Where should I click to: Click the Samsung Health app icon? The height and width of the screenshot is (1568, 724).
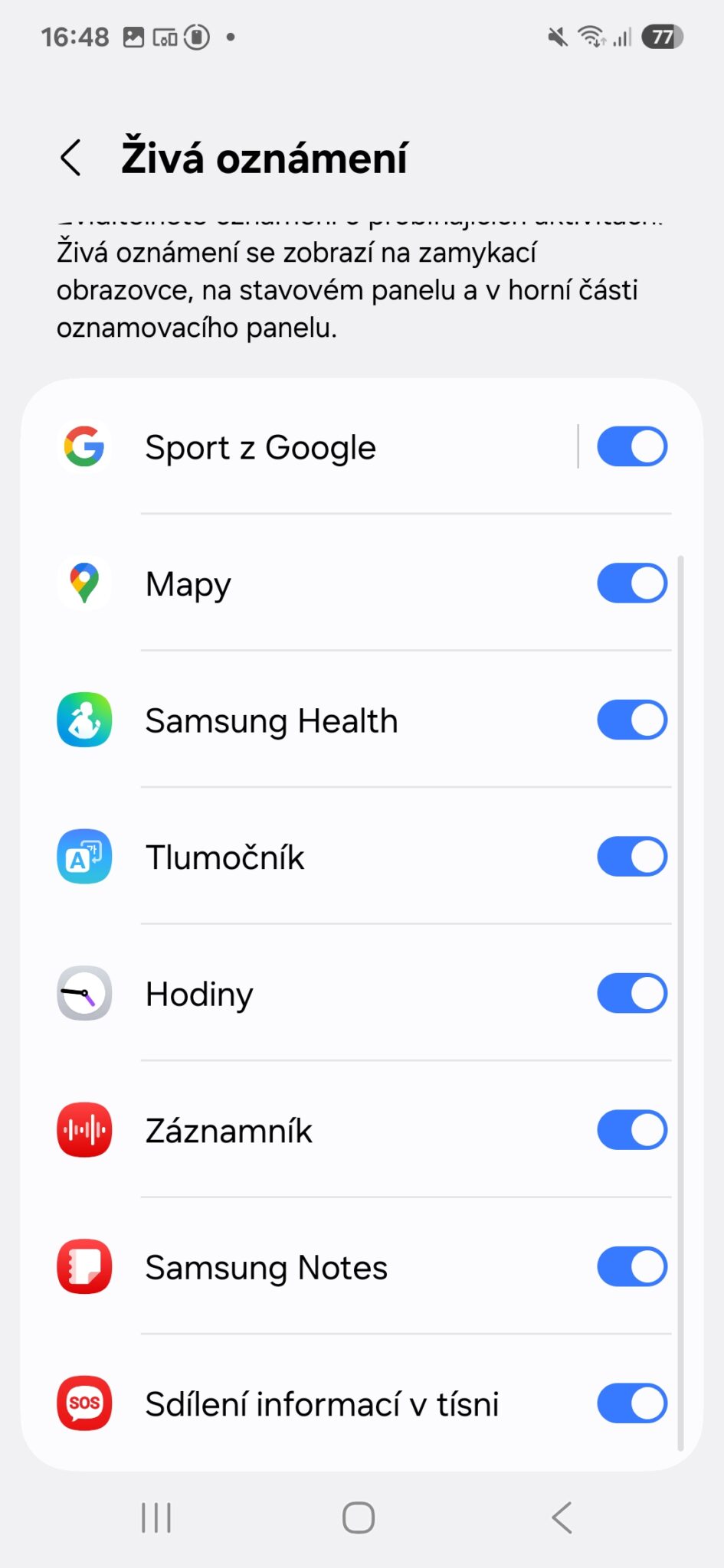pyautogui.click(x=84, y=720)
